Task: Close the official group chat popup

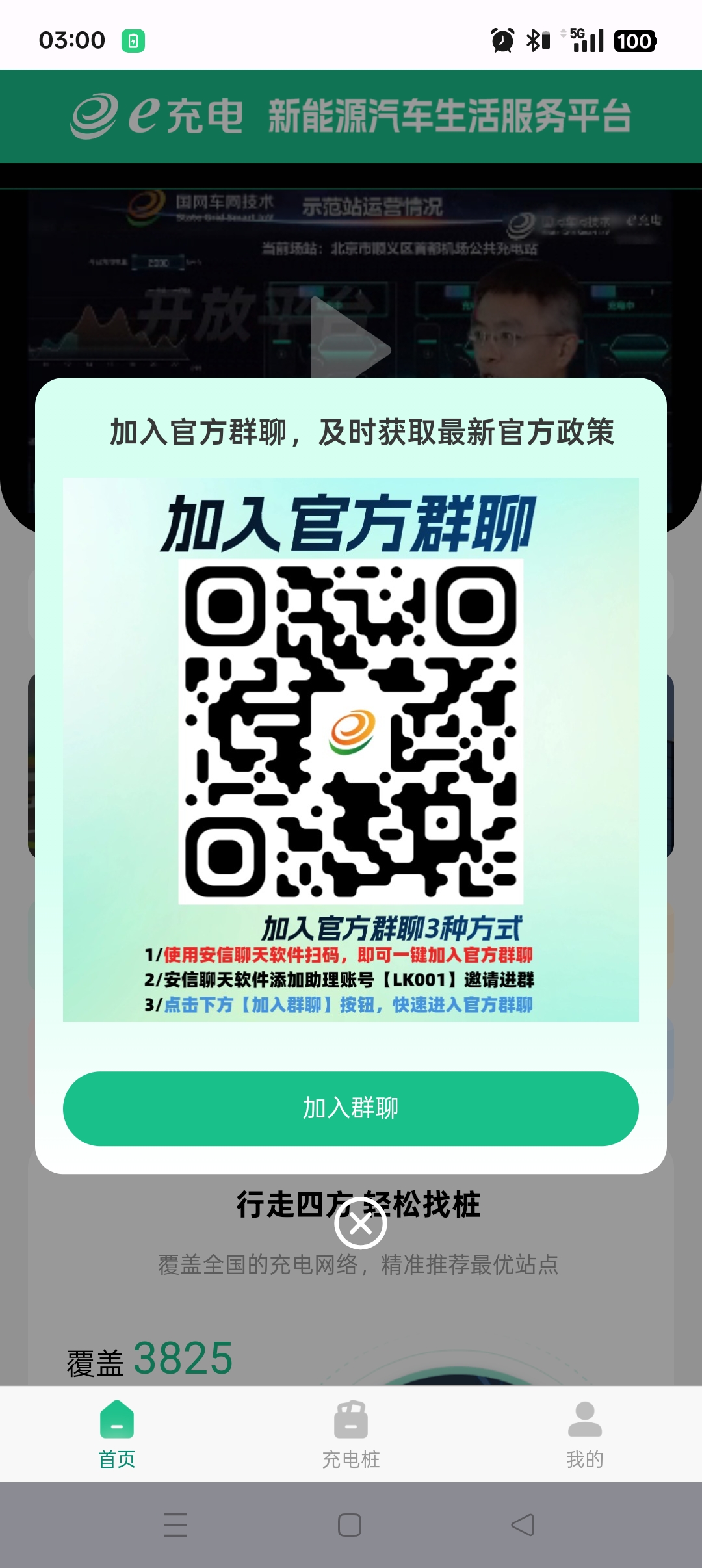Action: 361,1223
